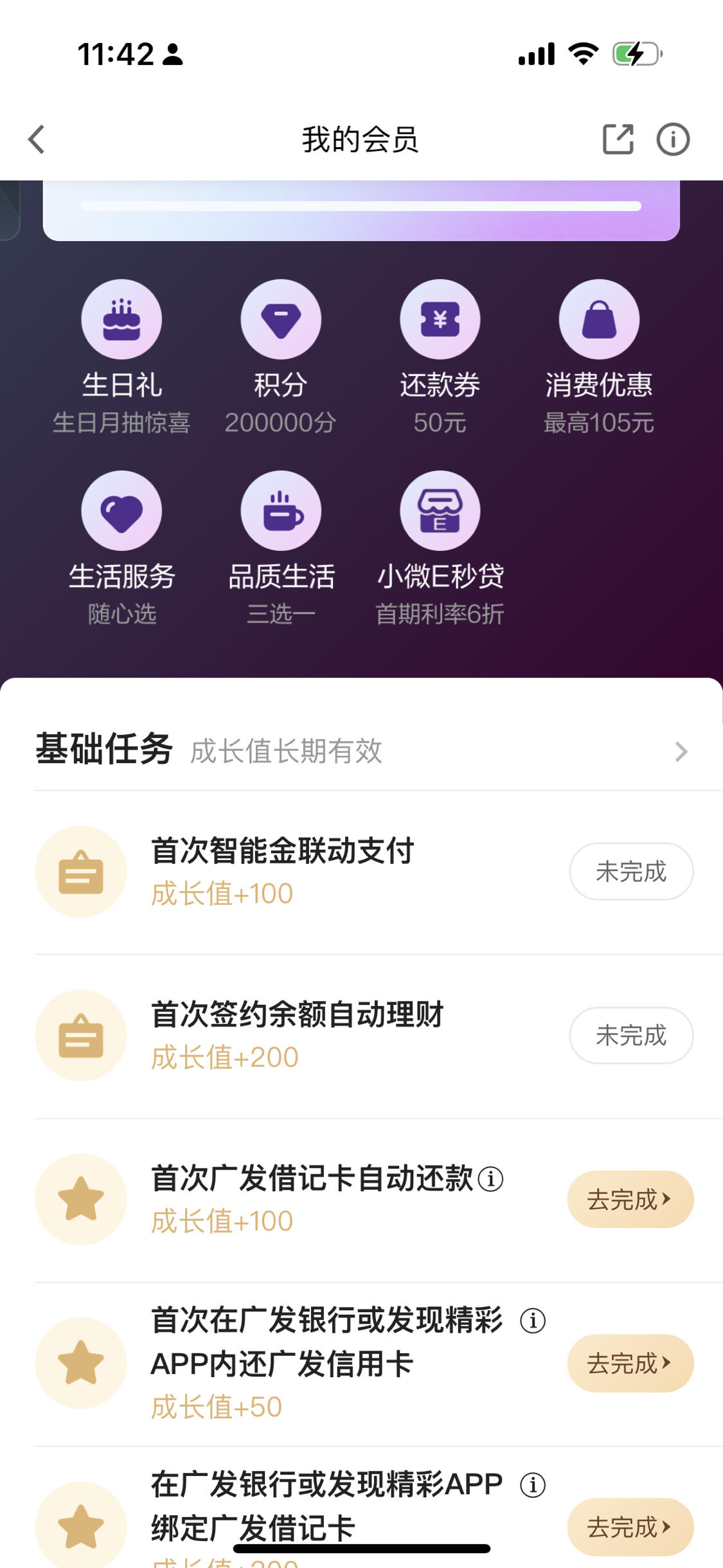The height and width of the screenshot is (1568, 723).
Task: Tap 去完成 for 绑定广发借记卡 task
Action: 630,1527
